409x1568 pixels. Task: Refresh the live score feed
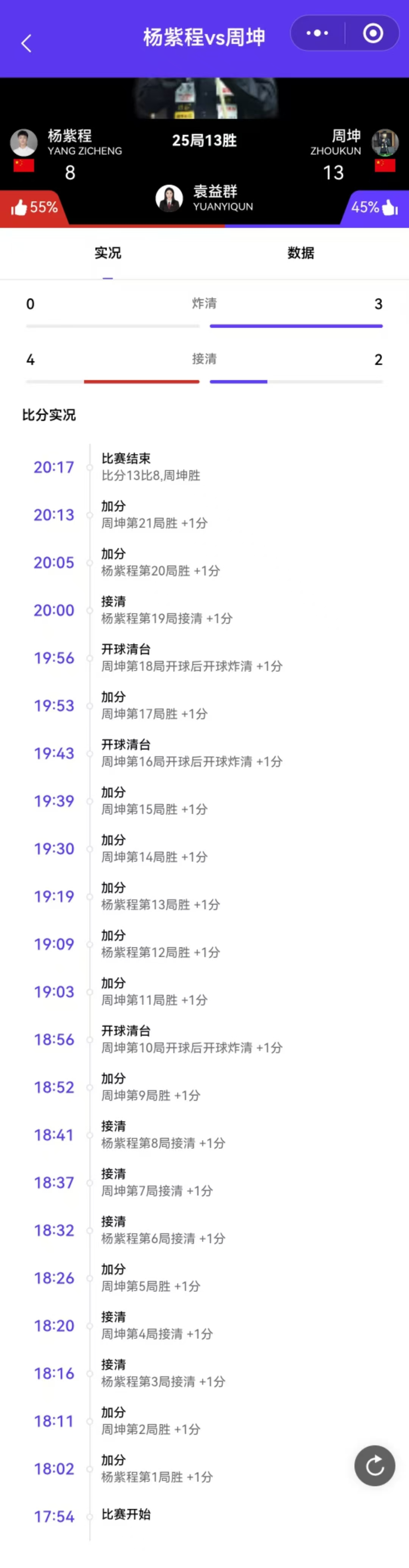point(374,1465)
